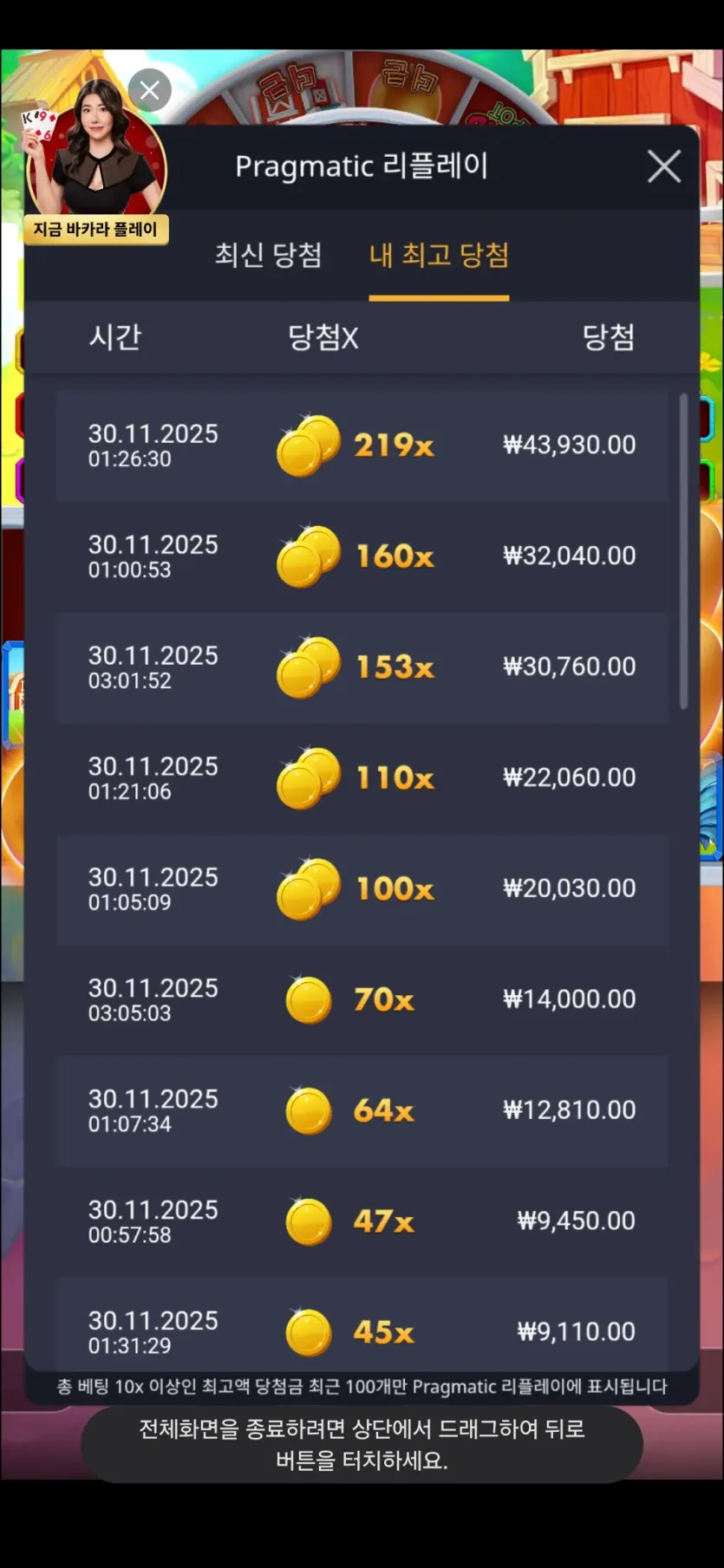Image resolution: width=724 pixels, height=1568 pixels.
Task: Open the 160x win replay
Action: point(362,556)
